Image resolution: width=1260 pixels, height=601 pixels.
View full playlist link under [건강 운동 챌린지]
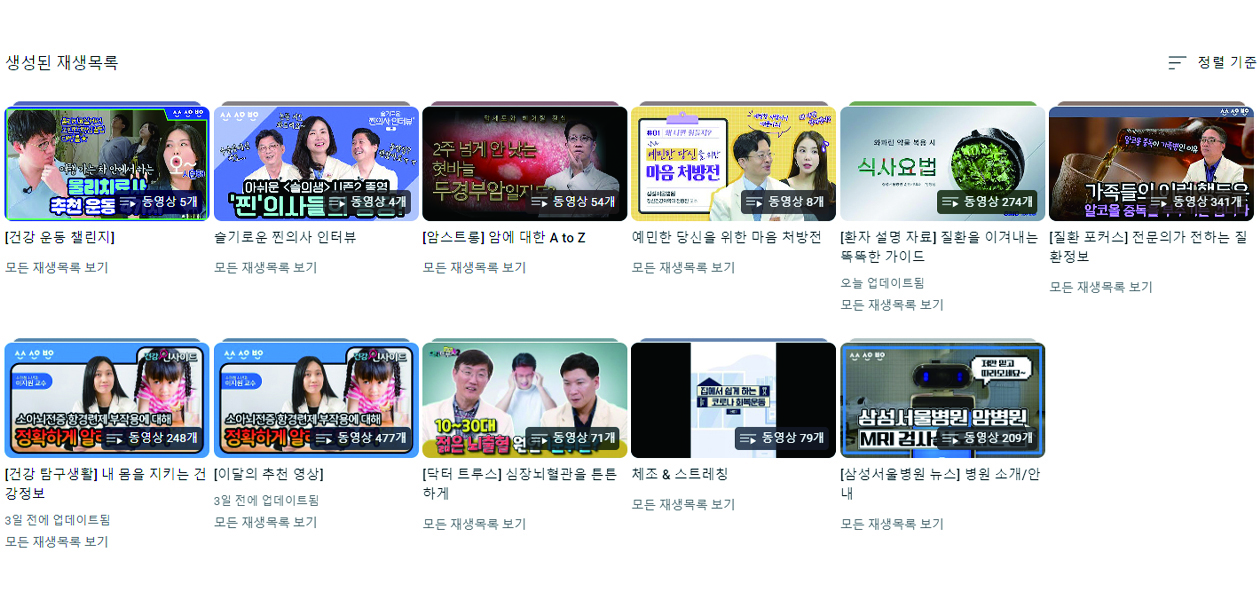pos(57,268)
